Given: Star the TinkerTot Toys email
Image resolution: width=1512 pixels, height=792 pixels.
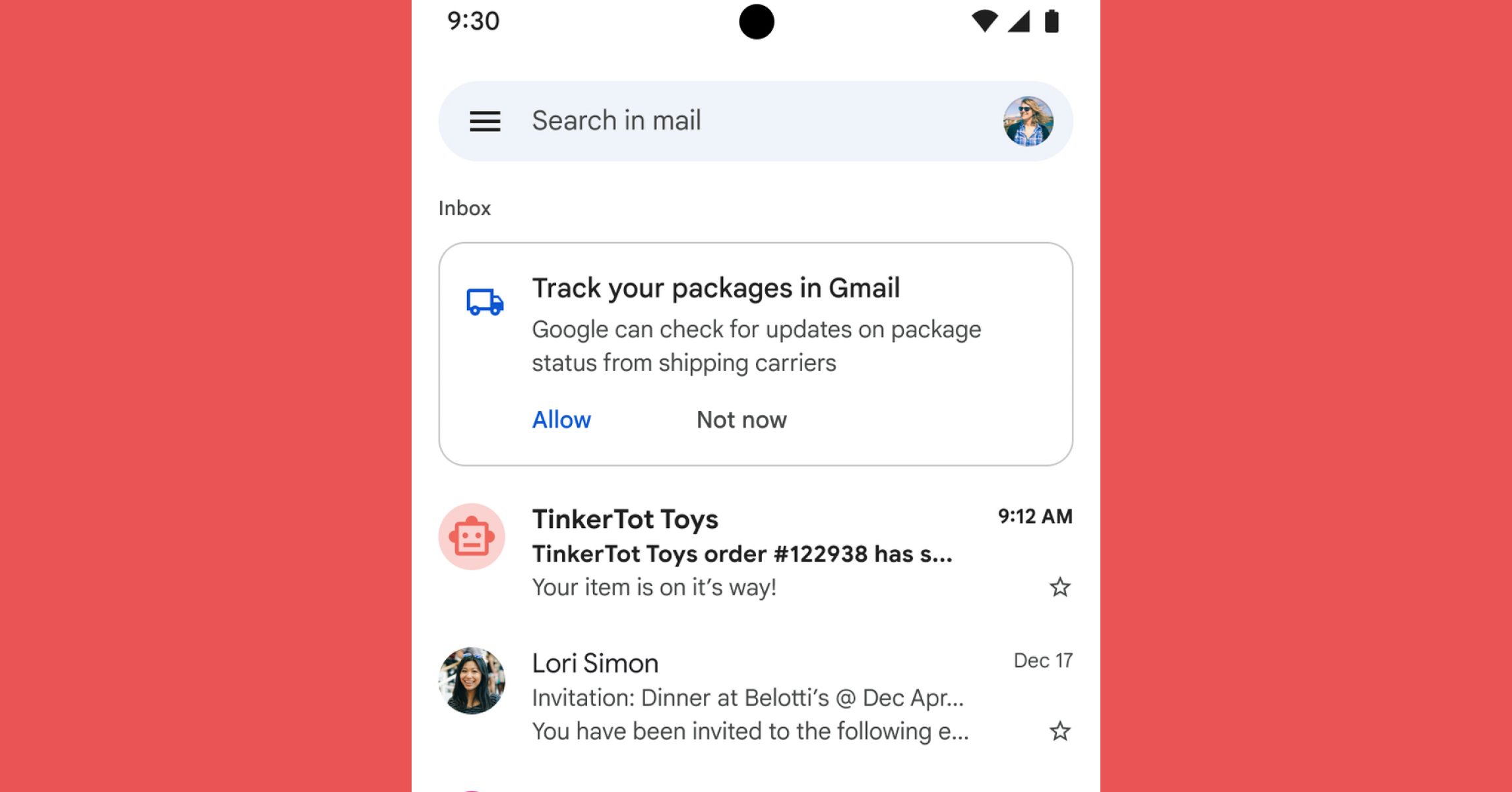Looking at the screenshot, I should (1059, 587).
